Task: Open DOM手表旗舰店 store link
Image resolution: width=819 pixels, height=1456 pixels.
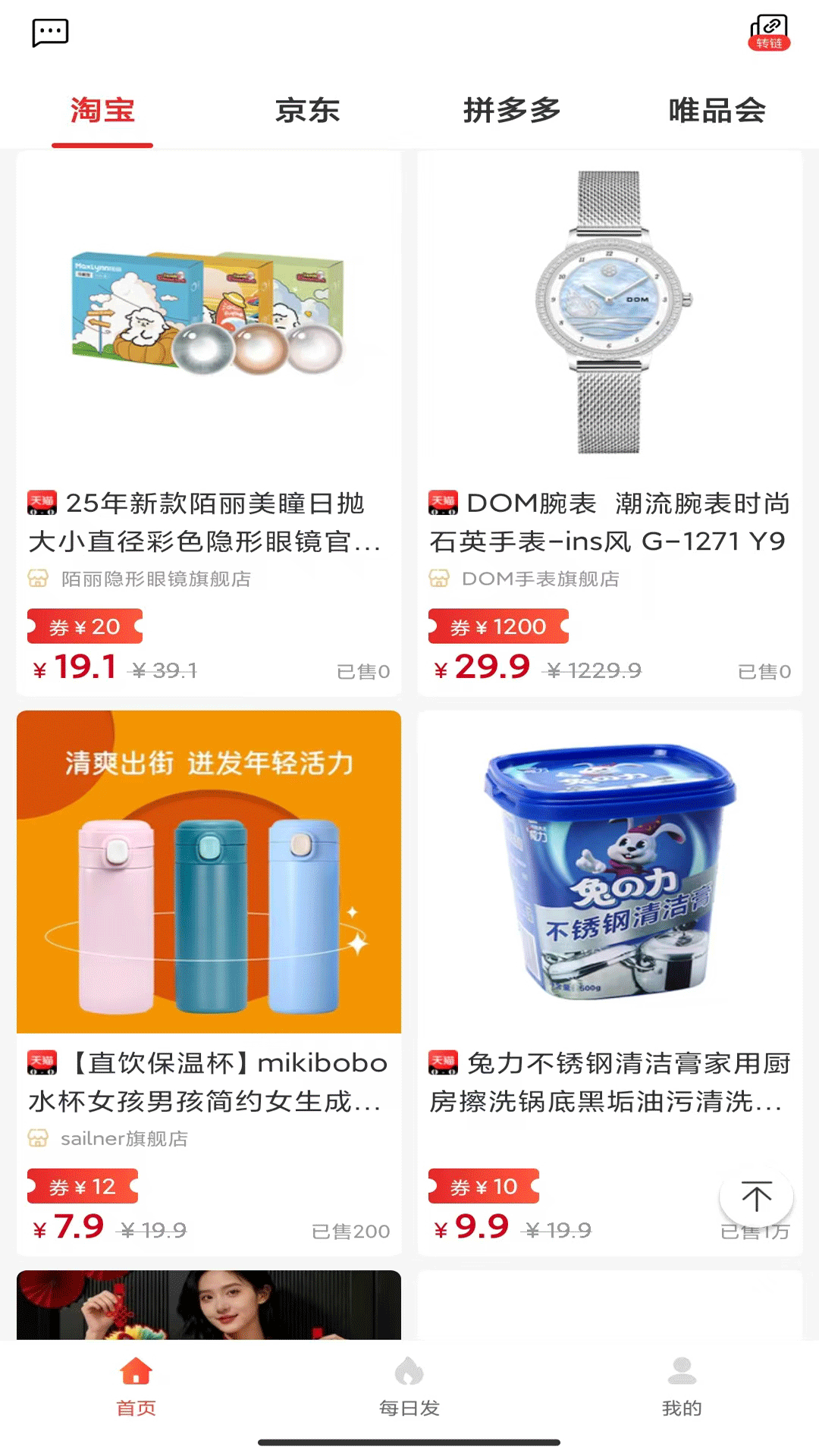Action: click(540, 579)
